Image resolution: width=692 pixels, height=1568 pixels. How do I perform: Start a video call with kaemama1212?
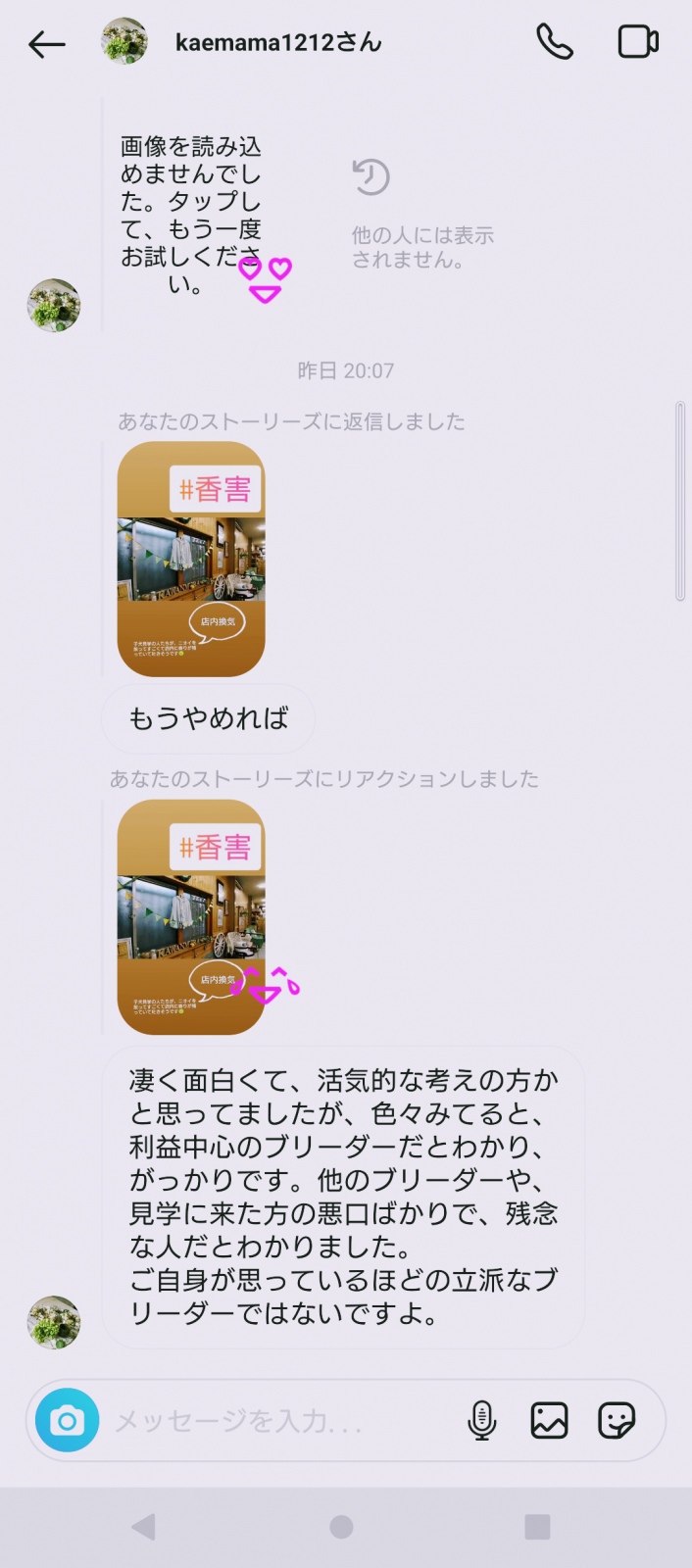[638, 42]
